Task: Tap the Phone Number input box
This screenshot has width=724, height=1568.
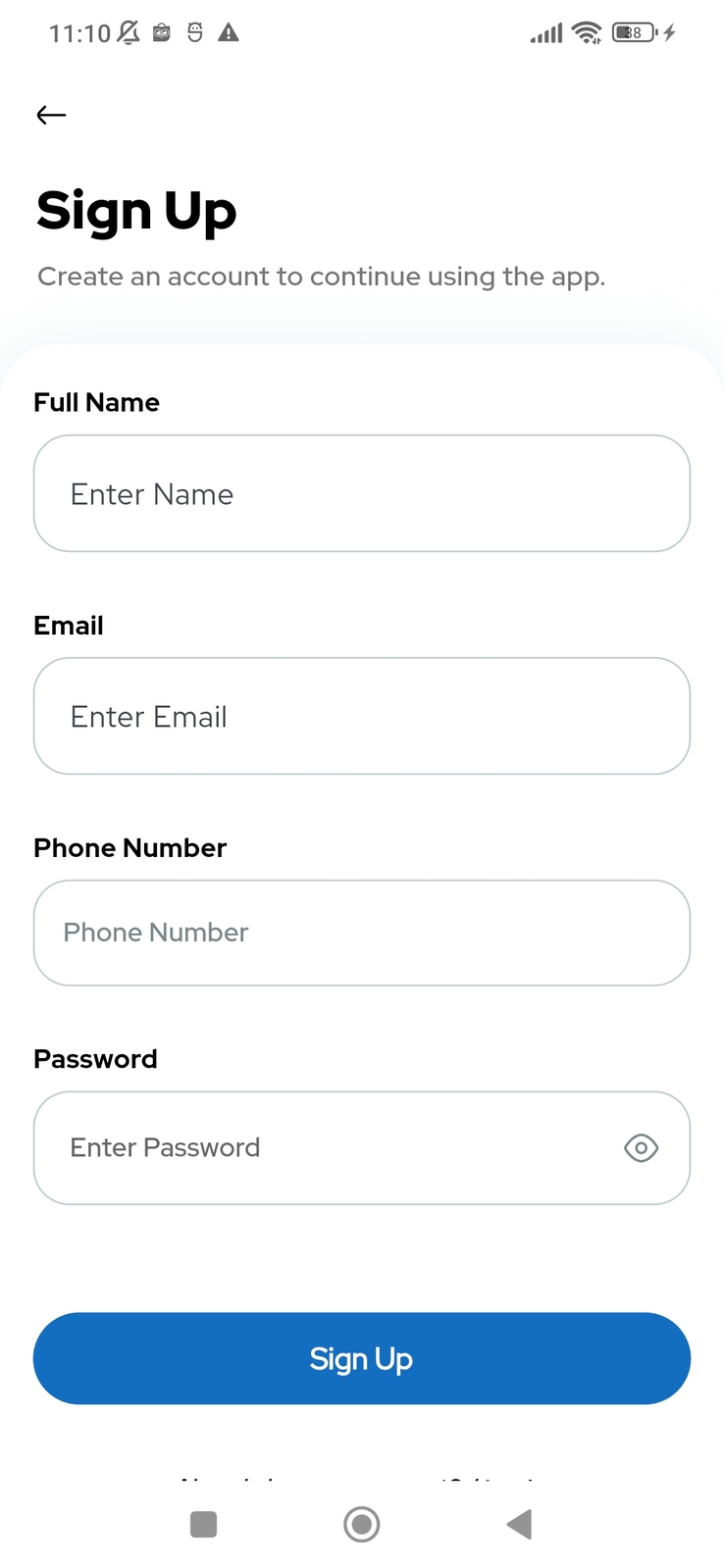Action: click(x=362, y=933)
